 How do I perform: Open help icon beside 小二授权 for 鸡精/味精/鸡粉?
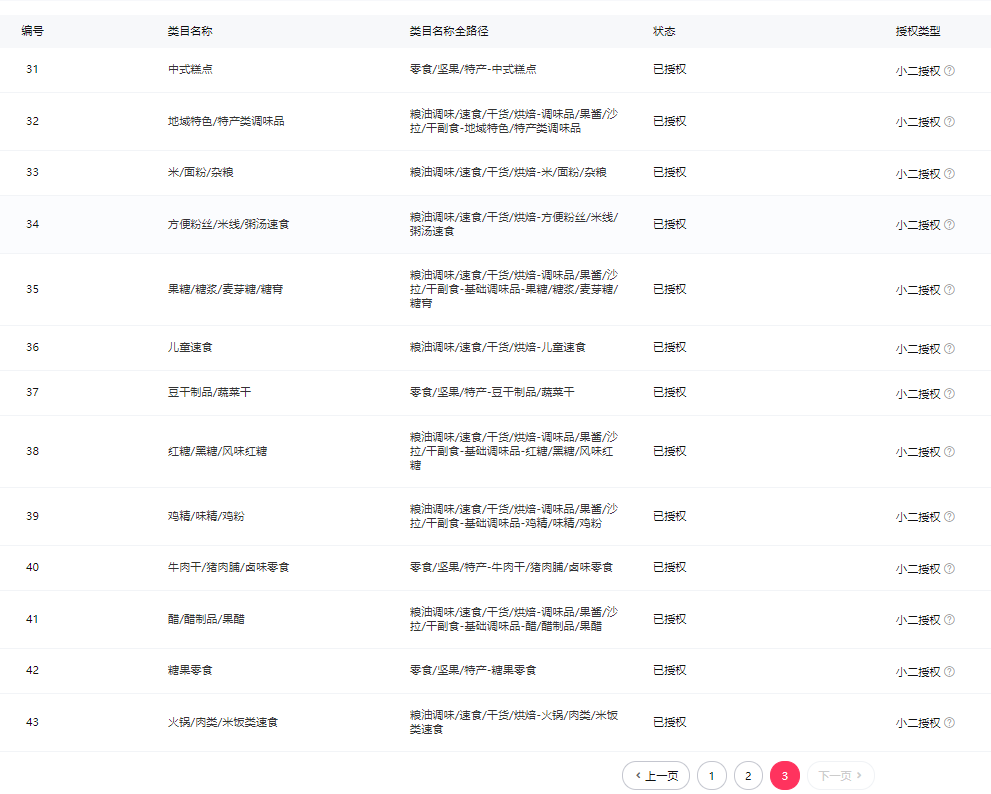tap(949, 517)
